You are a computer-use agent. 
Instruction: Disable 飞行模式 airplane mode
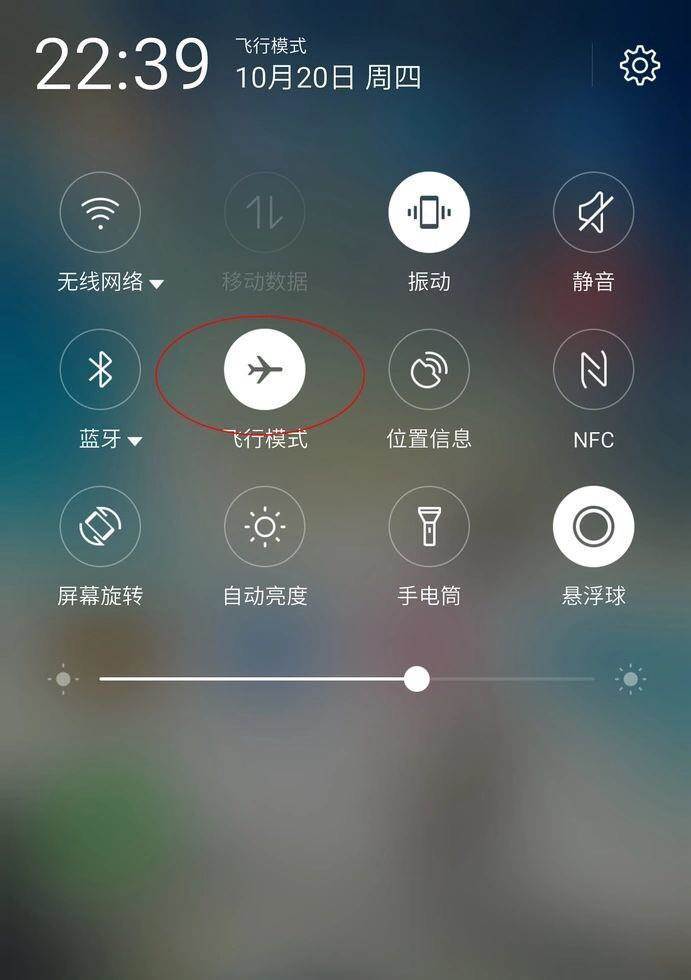[264, 369]
